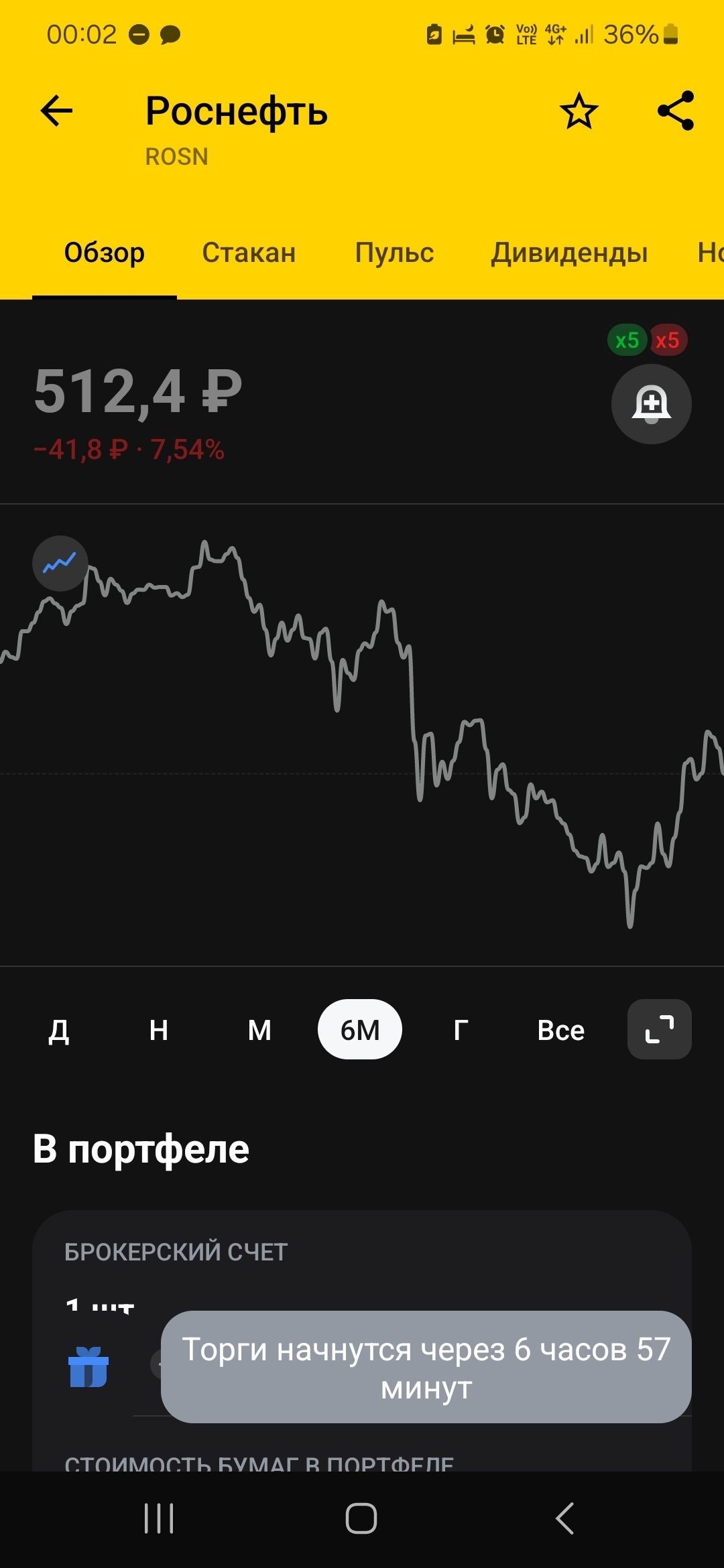This screenshot has width=724, height=1568.
Task: Change the chart type with the line icon
Action: coord(60,564)
